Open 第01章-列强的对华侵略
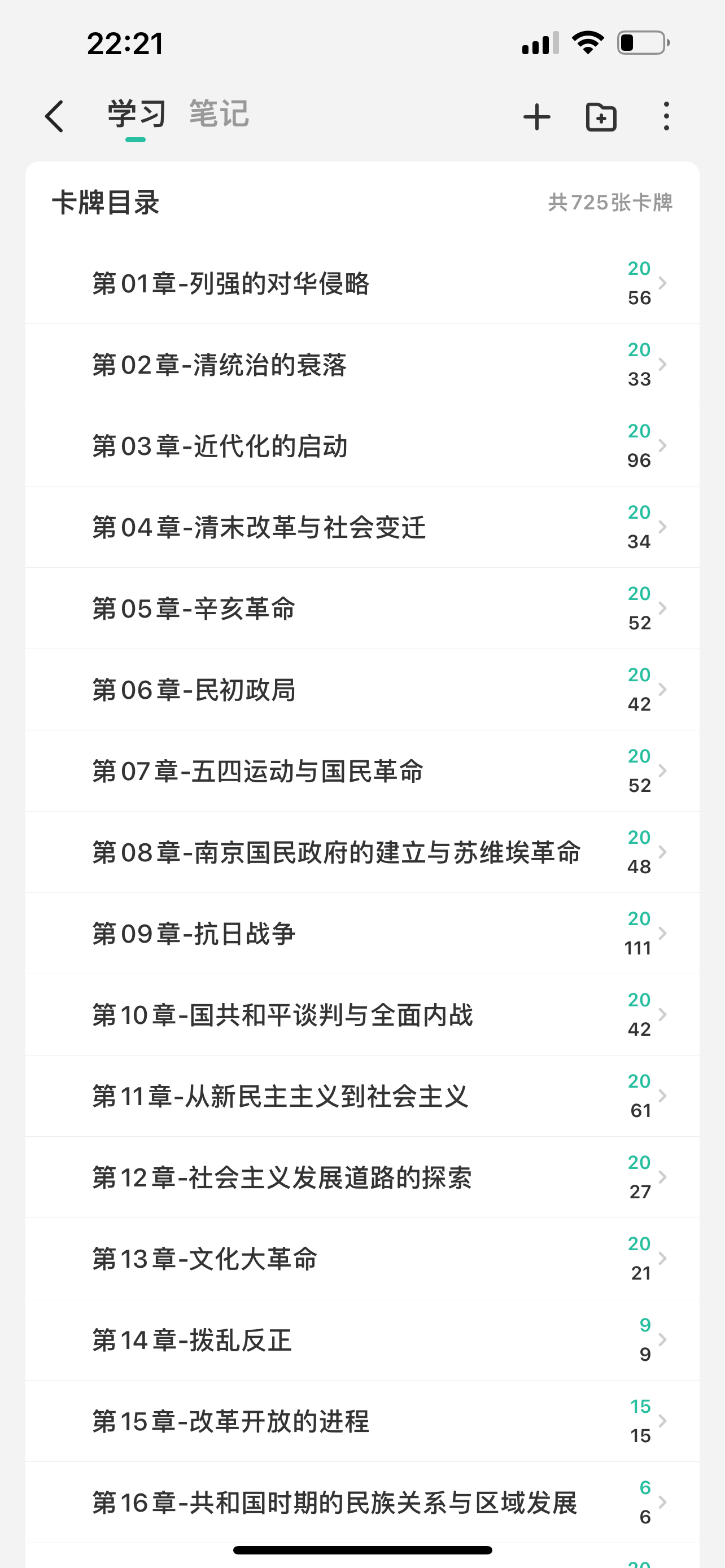This screenshot has width=725, height=1568. pyautogui.click(x=362, y=283)
